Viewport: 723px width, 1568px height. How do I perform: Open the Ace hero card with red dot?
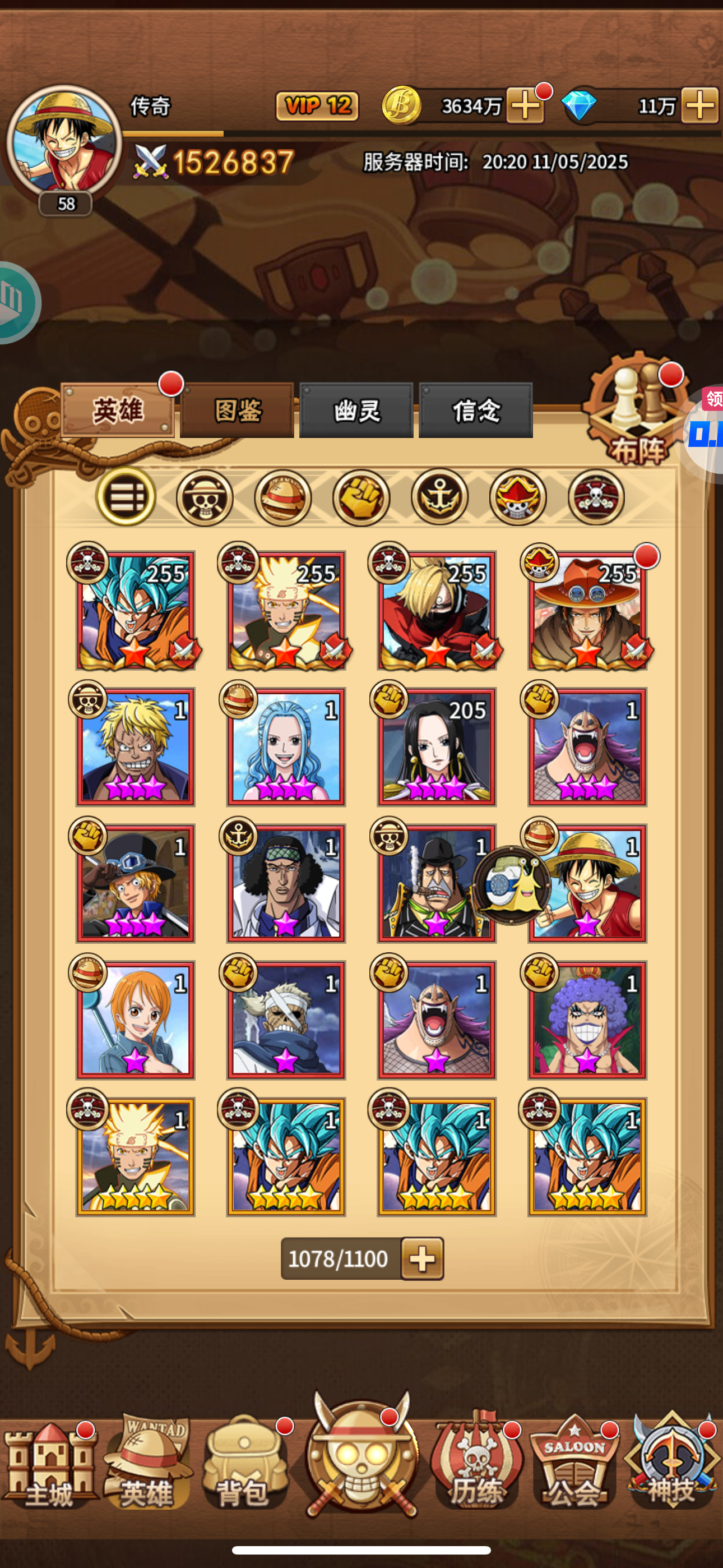click(x=587, y=611)
